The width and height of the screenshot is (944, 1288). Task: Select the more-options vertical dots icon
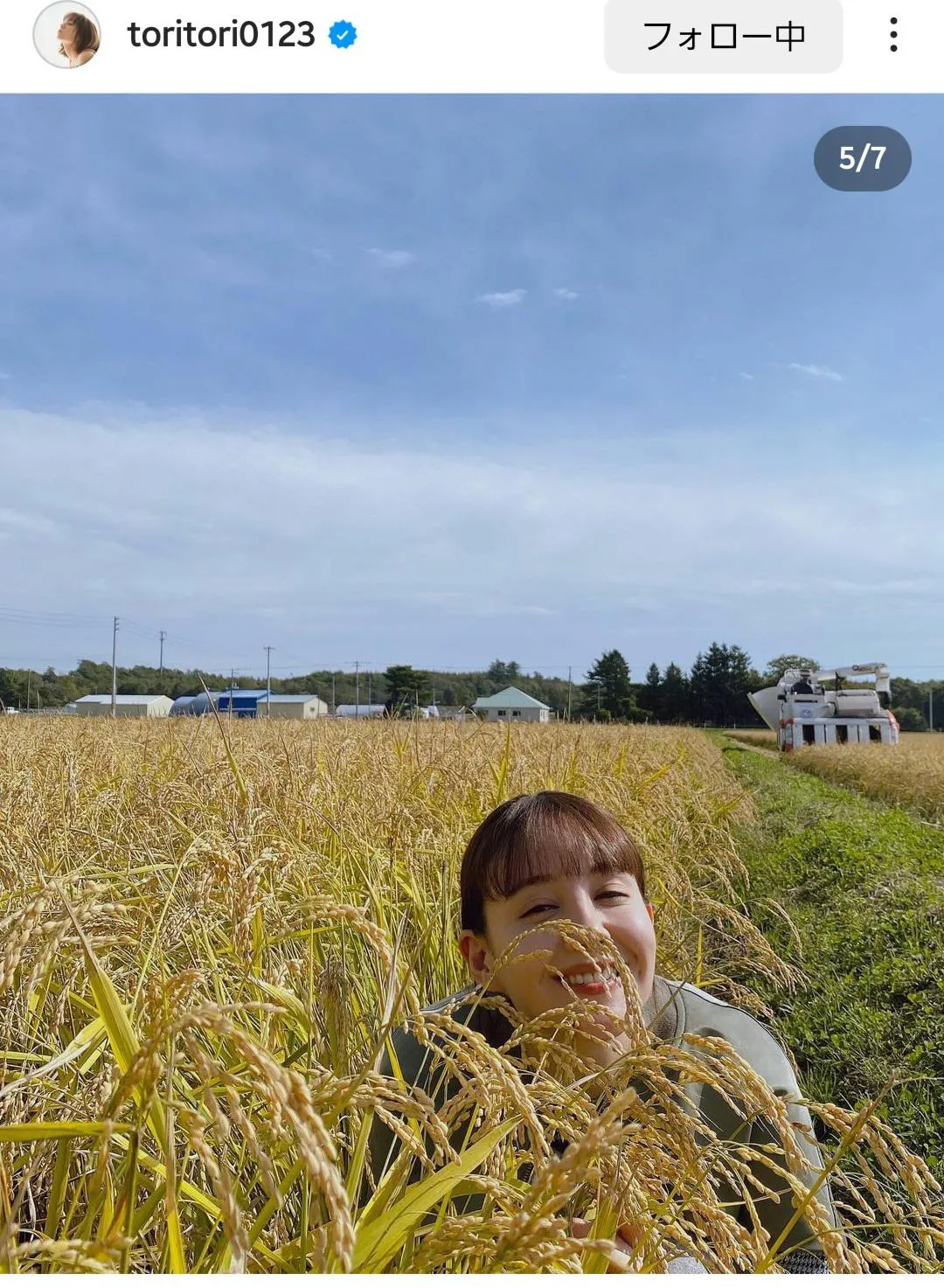click(x=893, y=35)
